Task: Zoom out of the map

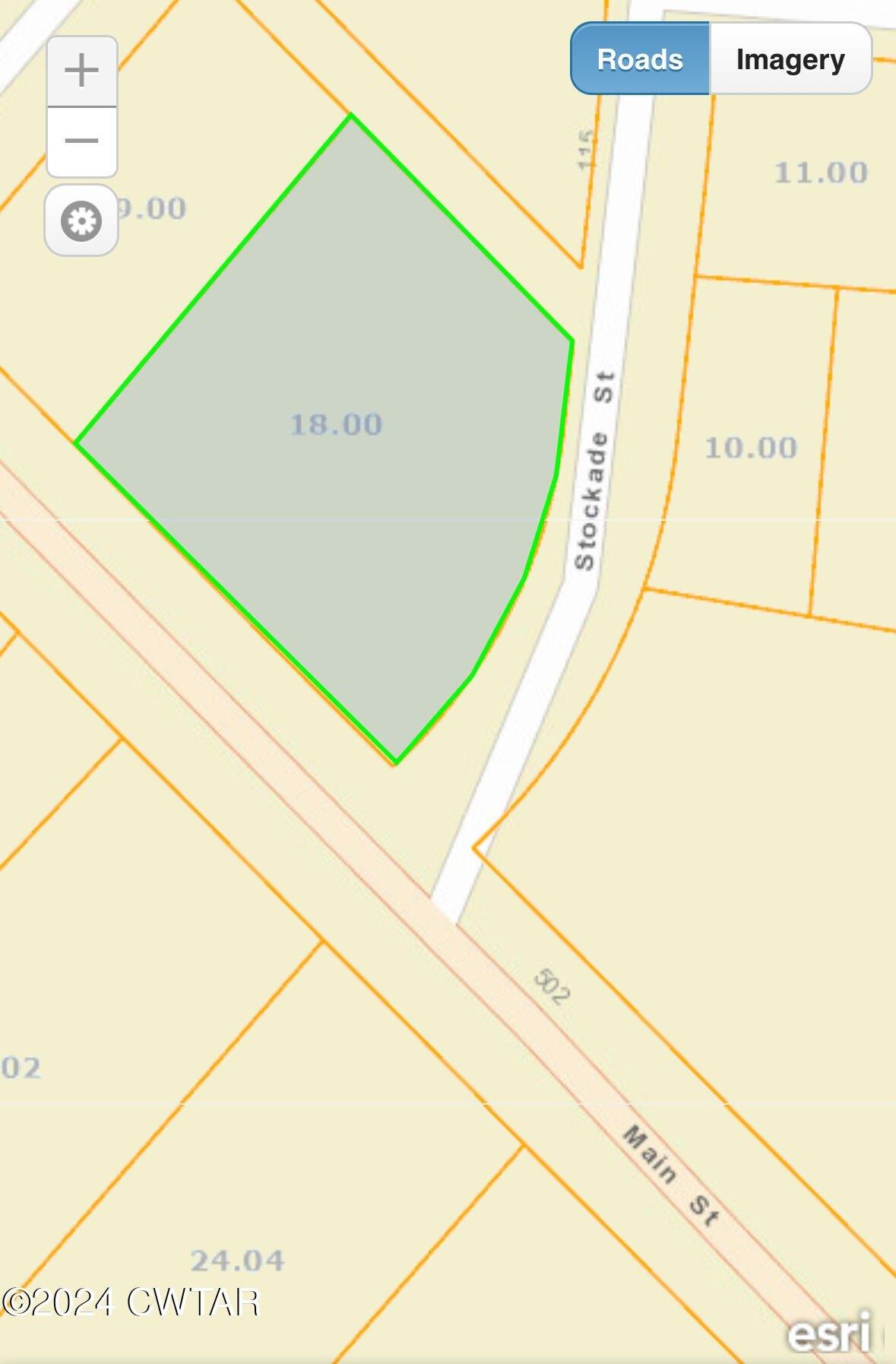Action: click(81, 141)
